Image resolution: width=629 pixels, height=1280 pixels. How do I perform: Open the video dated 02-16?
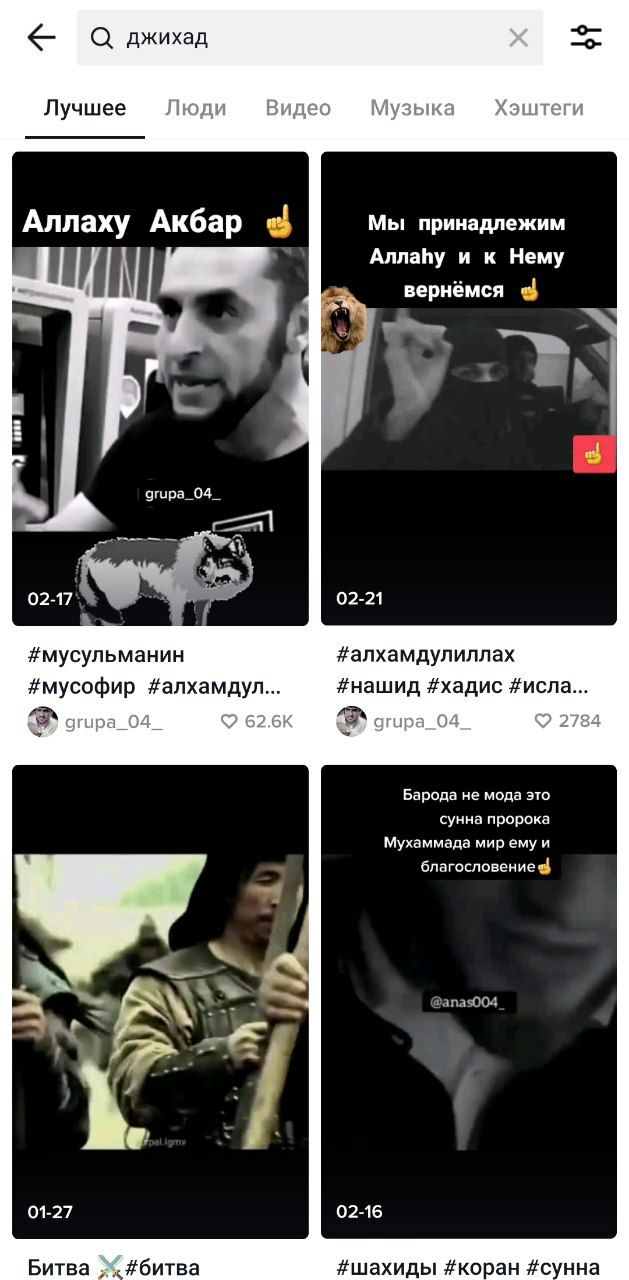(468, 1000)
